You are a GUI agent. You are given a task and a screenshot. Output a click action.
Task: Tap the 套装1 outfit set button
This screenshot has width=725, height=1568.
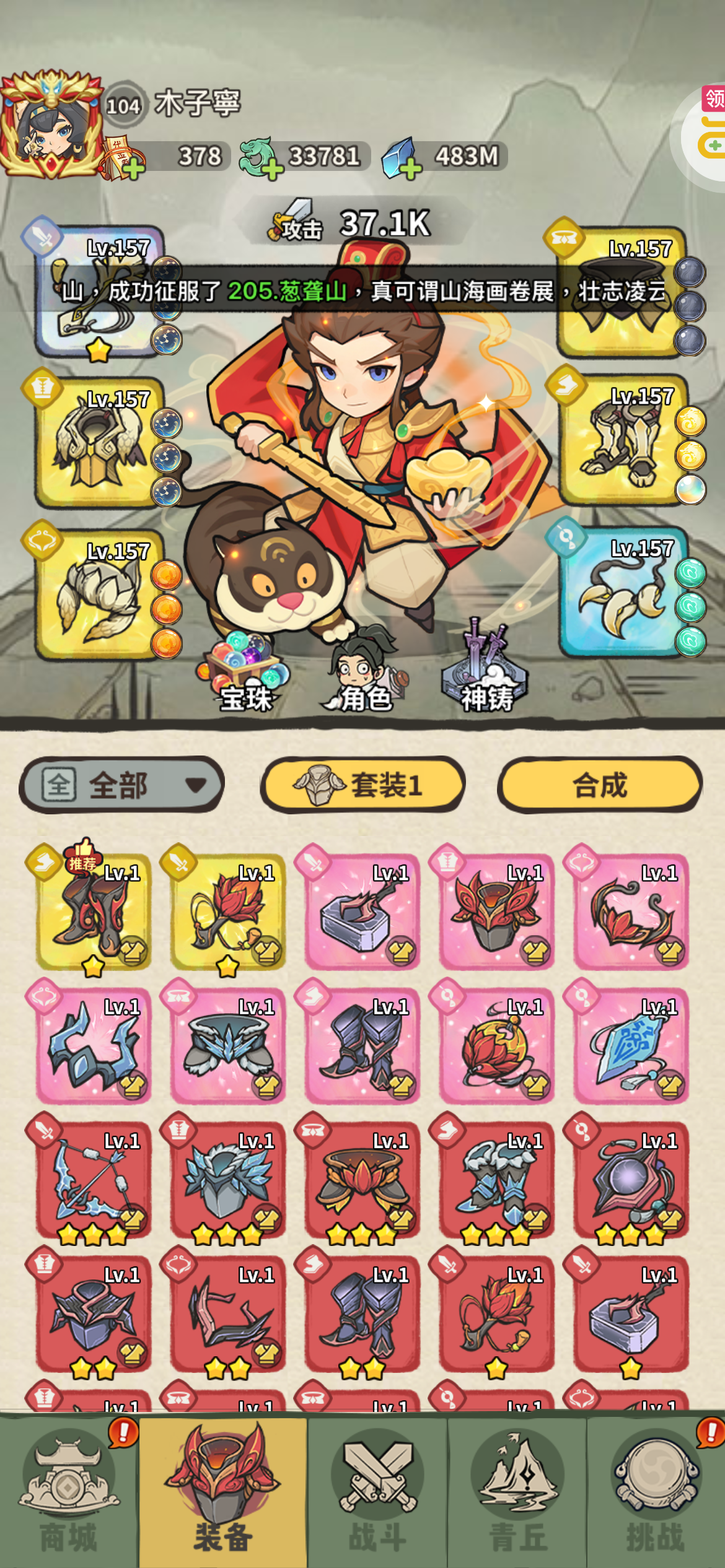pyautogui.click(x=362, y=785)
